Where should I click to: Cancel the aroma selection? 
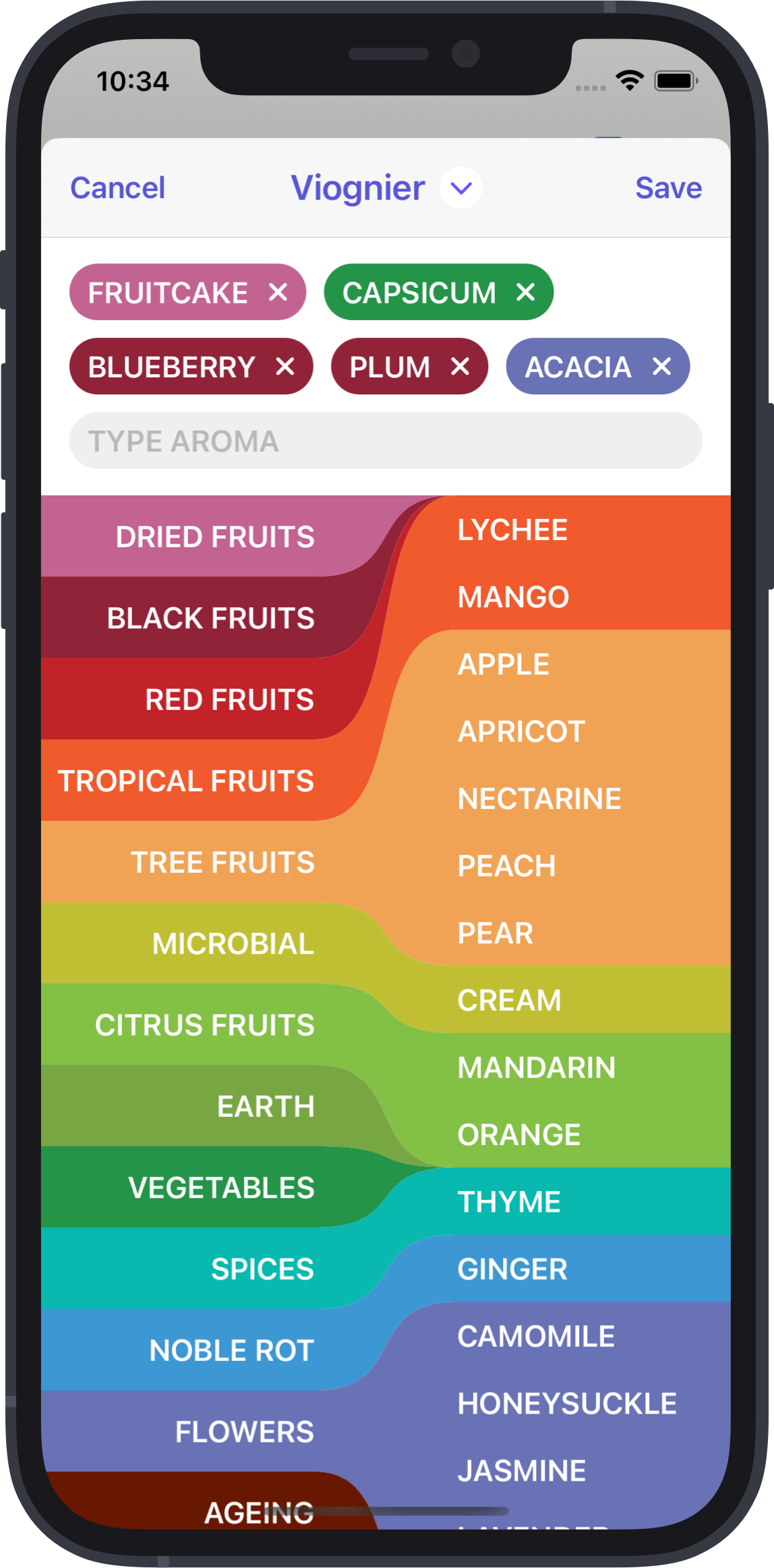click(117, 187)
